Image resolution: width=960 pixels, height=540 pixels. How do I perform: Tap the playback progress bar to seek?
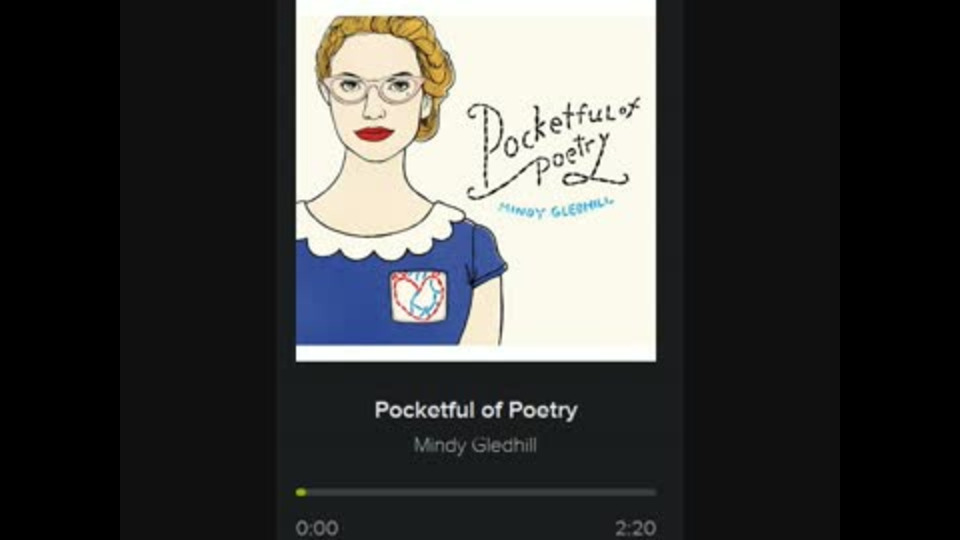476,492
